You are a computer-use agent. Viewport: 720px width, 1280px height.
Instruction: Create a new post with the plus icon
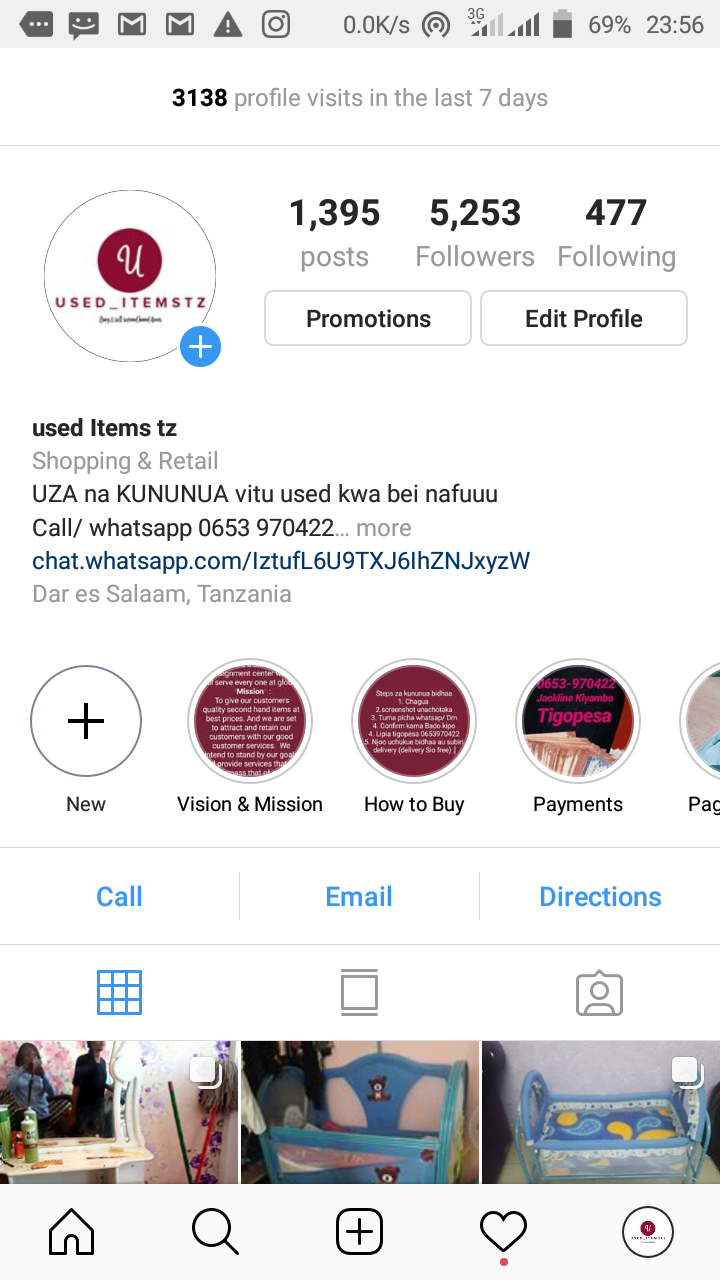[359, 1231]
